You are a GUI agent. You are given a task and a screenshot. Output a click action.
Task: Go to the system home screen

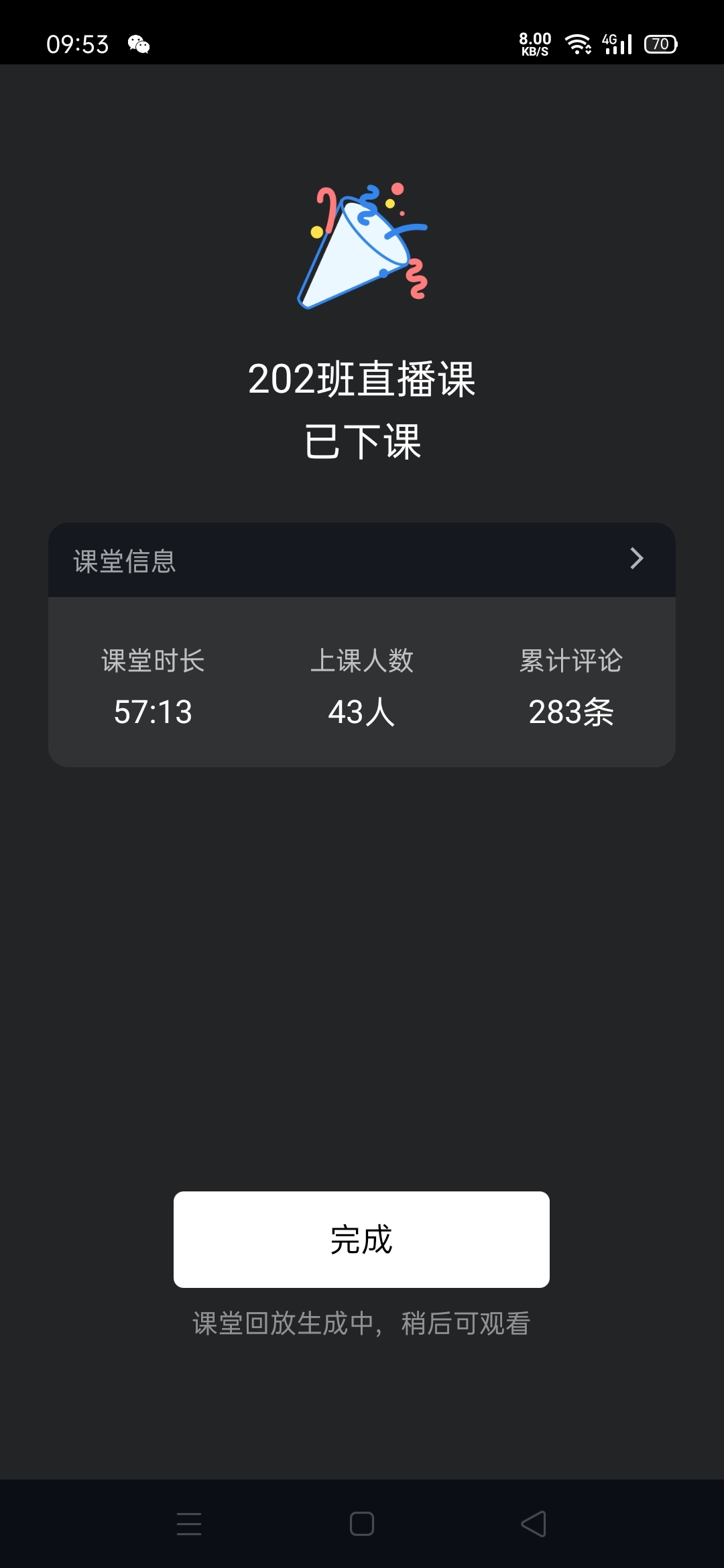click(362, 1524)
